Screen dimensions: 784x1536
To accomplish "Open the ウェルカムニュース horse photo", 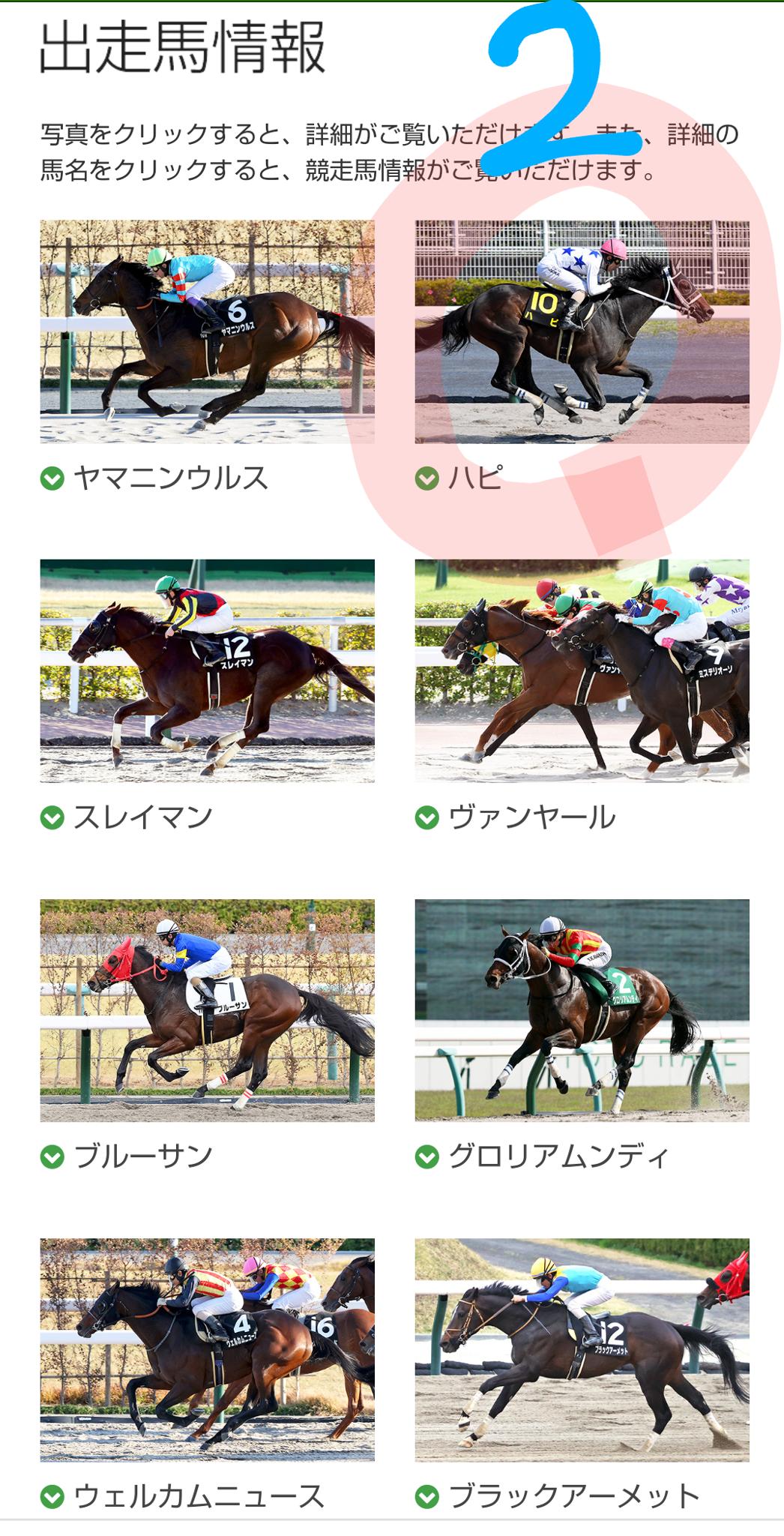I will 207,1349.
